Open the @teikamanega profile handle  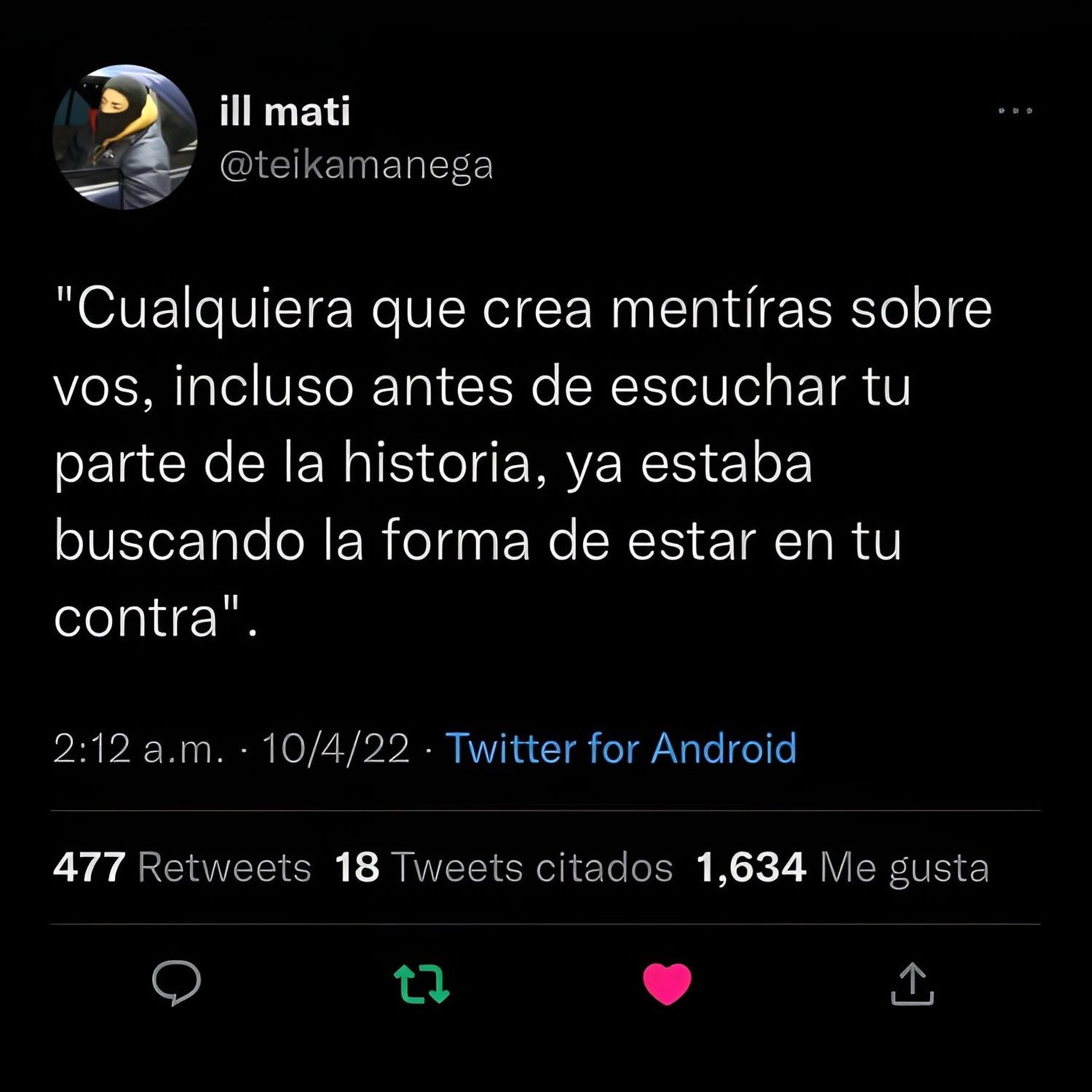point(356,166)
